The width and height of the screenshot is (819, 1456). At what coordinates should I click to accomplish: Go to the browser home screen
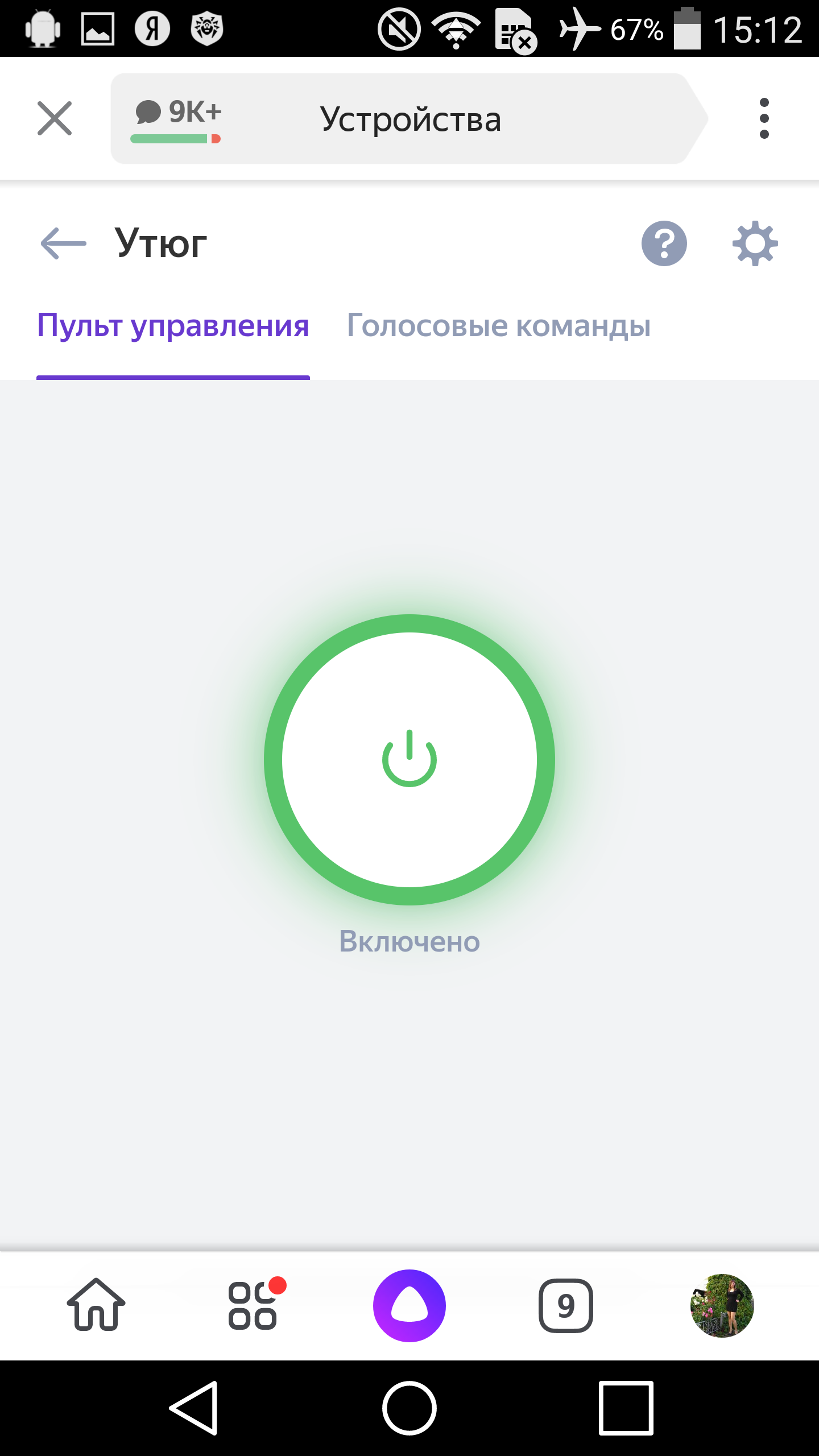click(96, 1305)
